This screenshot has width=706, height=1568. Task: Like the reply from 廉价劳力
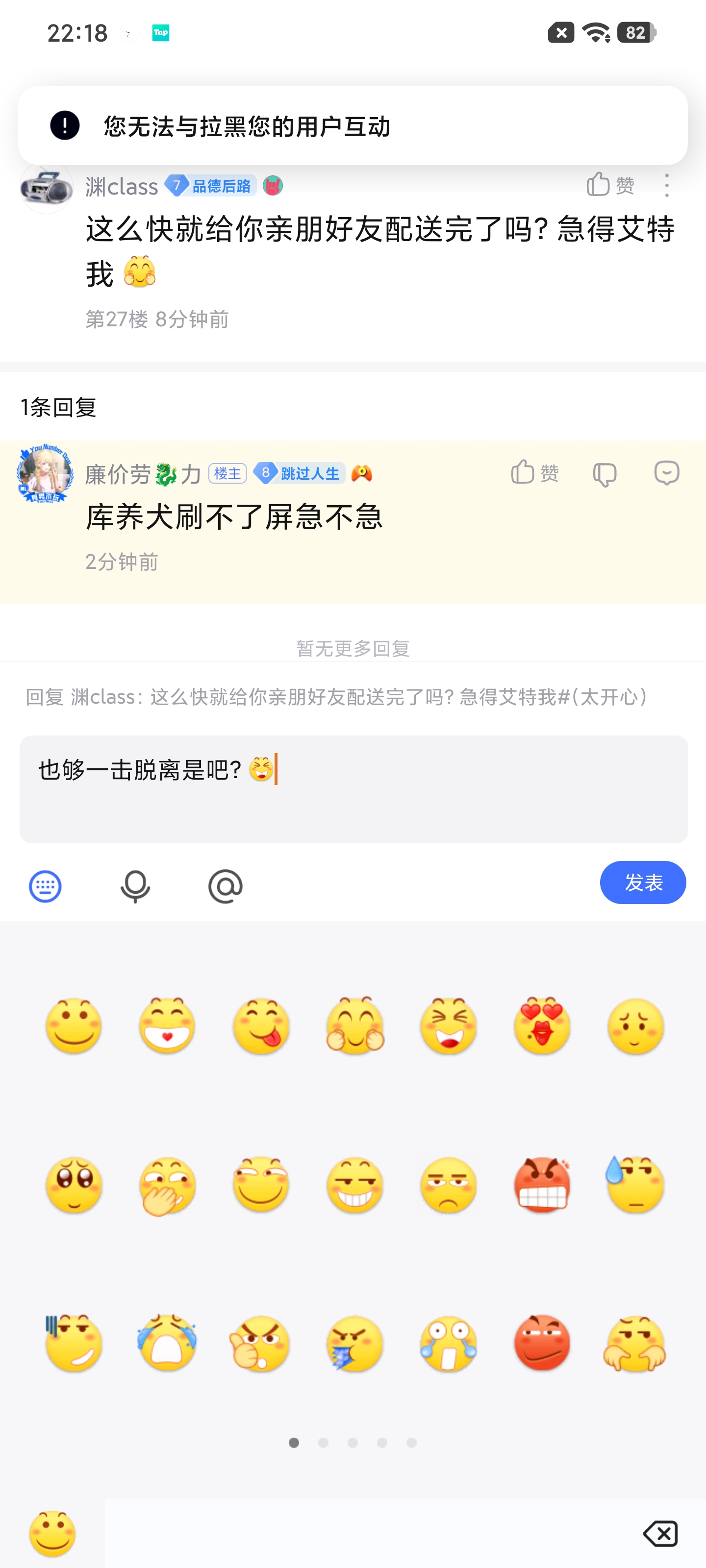point(534,472)
